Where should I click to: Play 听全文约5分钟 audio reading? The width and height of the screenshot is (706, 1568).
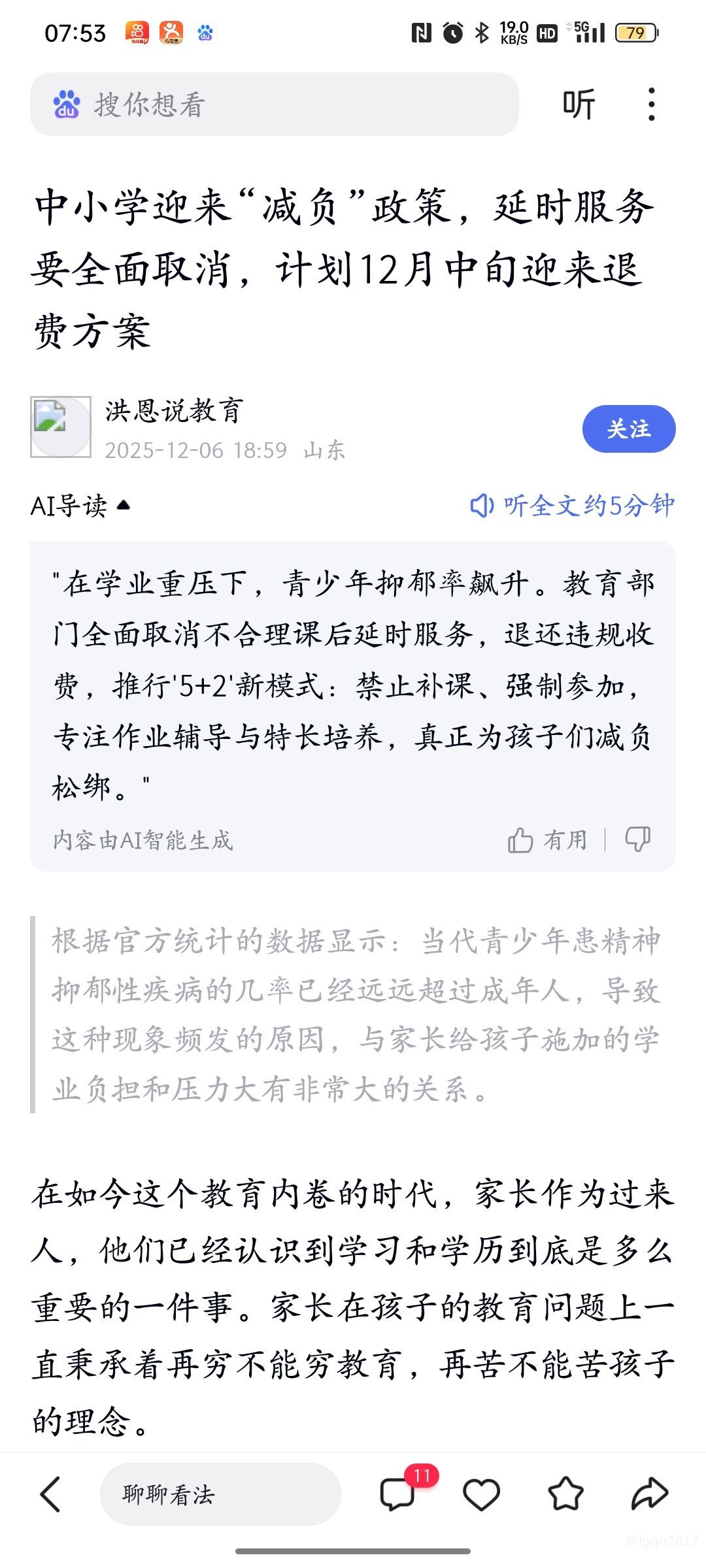pyautogui.click(x=573, y=506)
